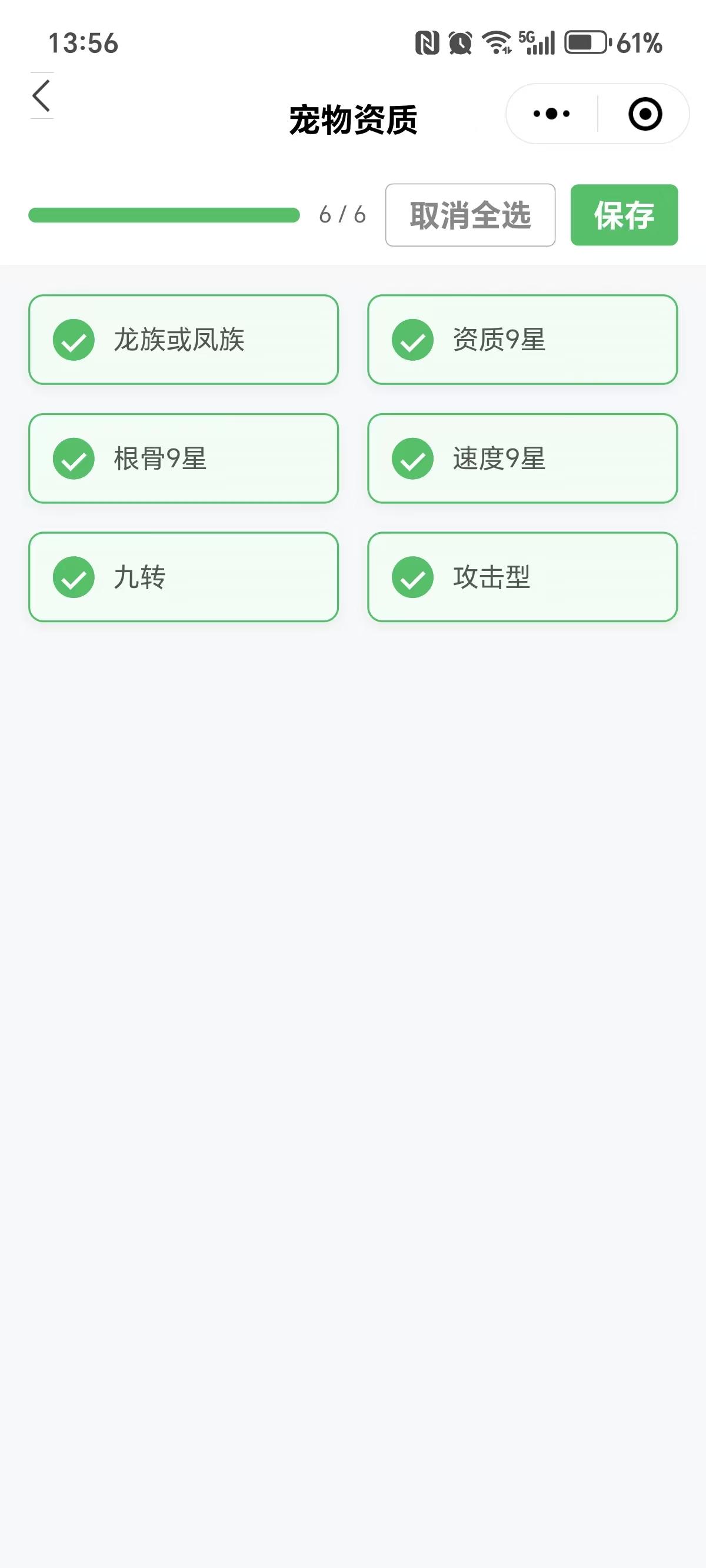Open the mini program more-options menu
706x1568 pixels.
click(551, 114)
